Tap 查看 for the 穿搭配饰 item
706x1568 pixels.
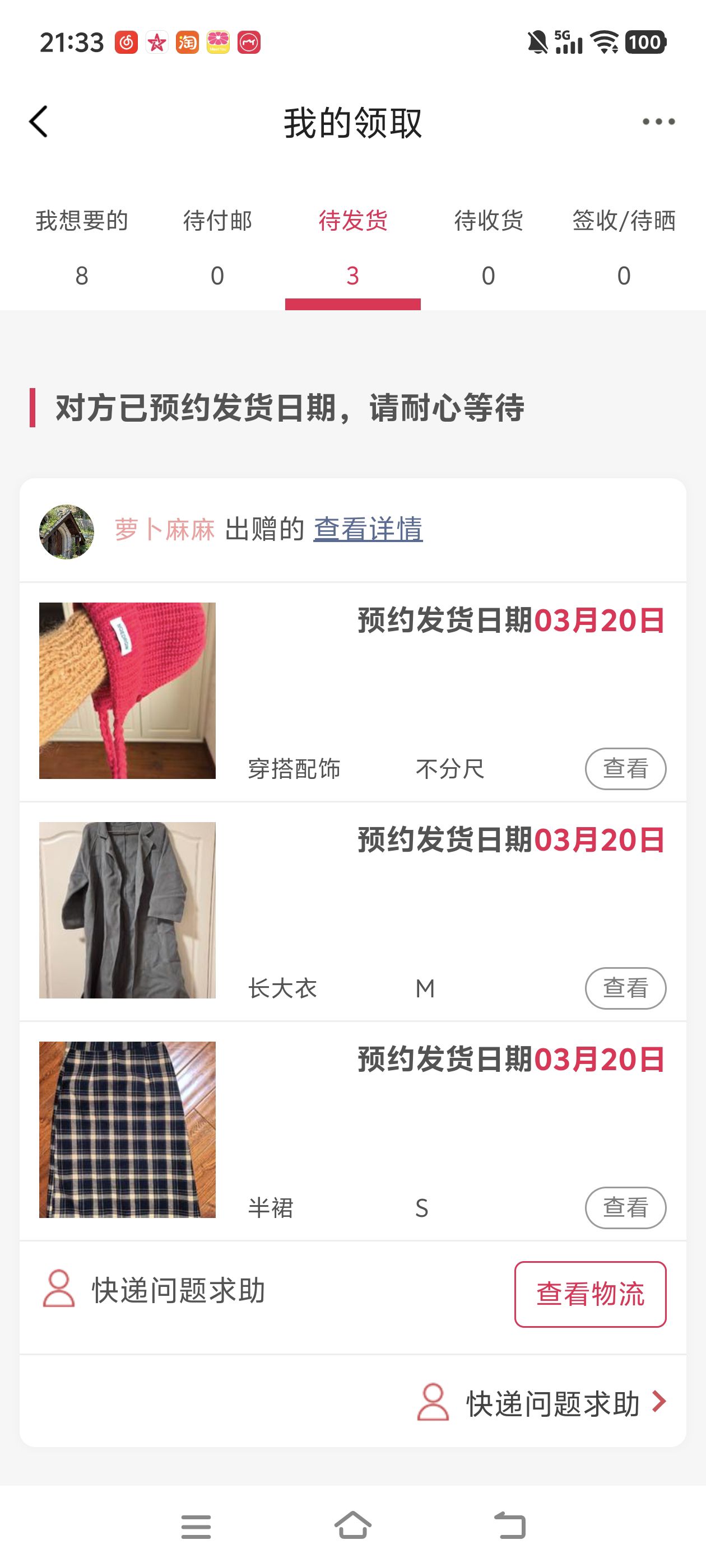pyautogui.click(x=625, y=768)
